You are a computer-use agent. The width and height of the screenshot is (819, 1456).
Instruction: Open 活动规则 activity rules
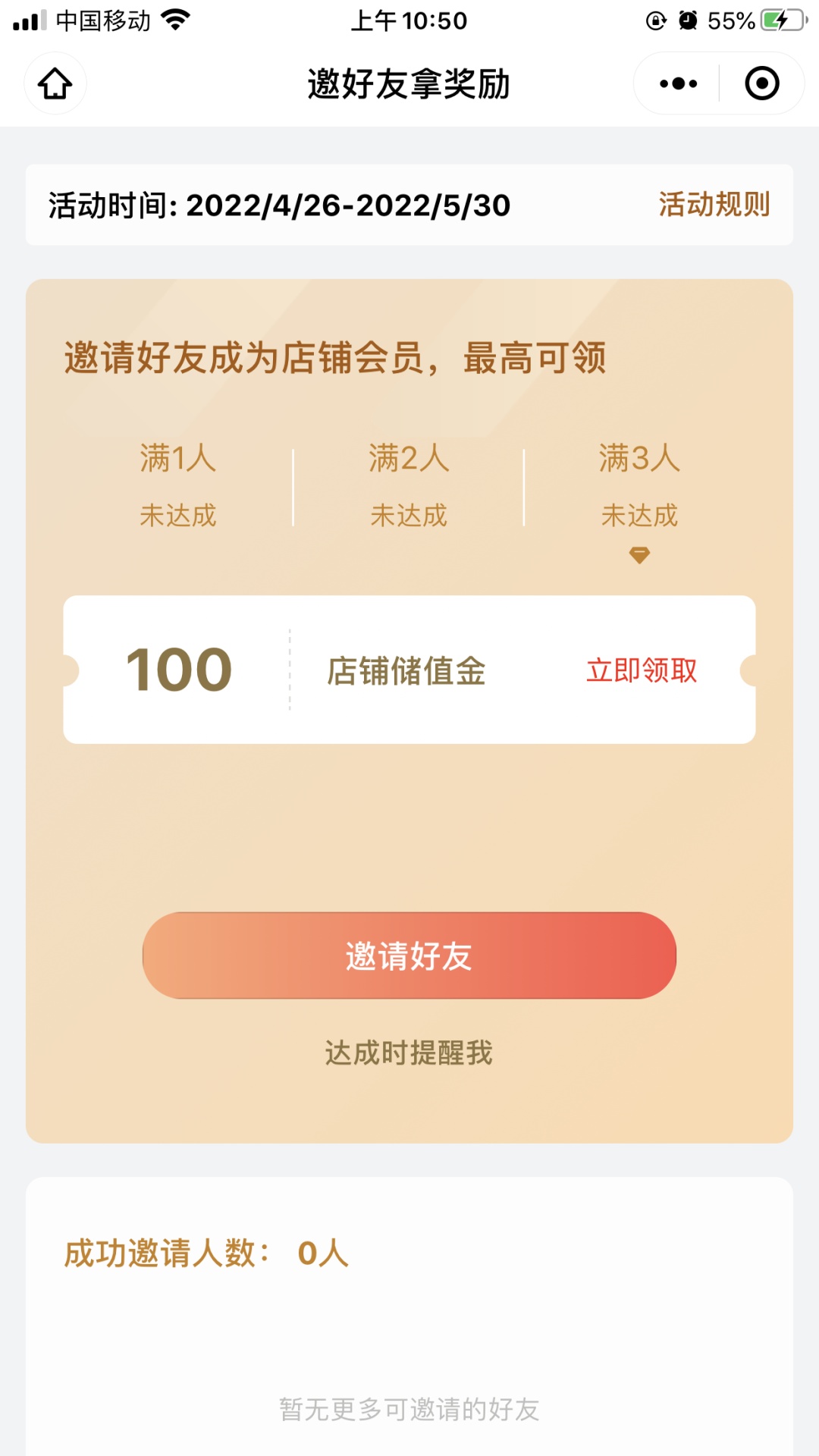tap(714, 205)
